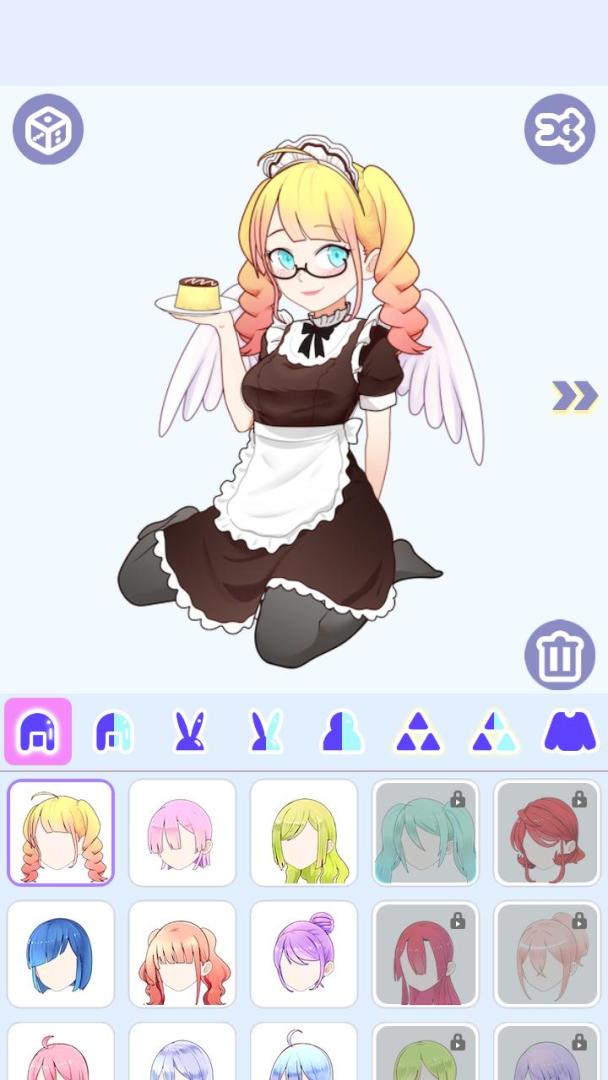
Task: Select the locked red updo hairstyle
Action: [x=547, y=833]
